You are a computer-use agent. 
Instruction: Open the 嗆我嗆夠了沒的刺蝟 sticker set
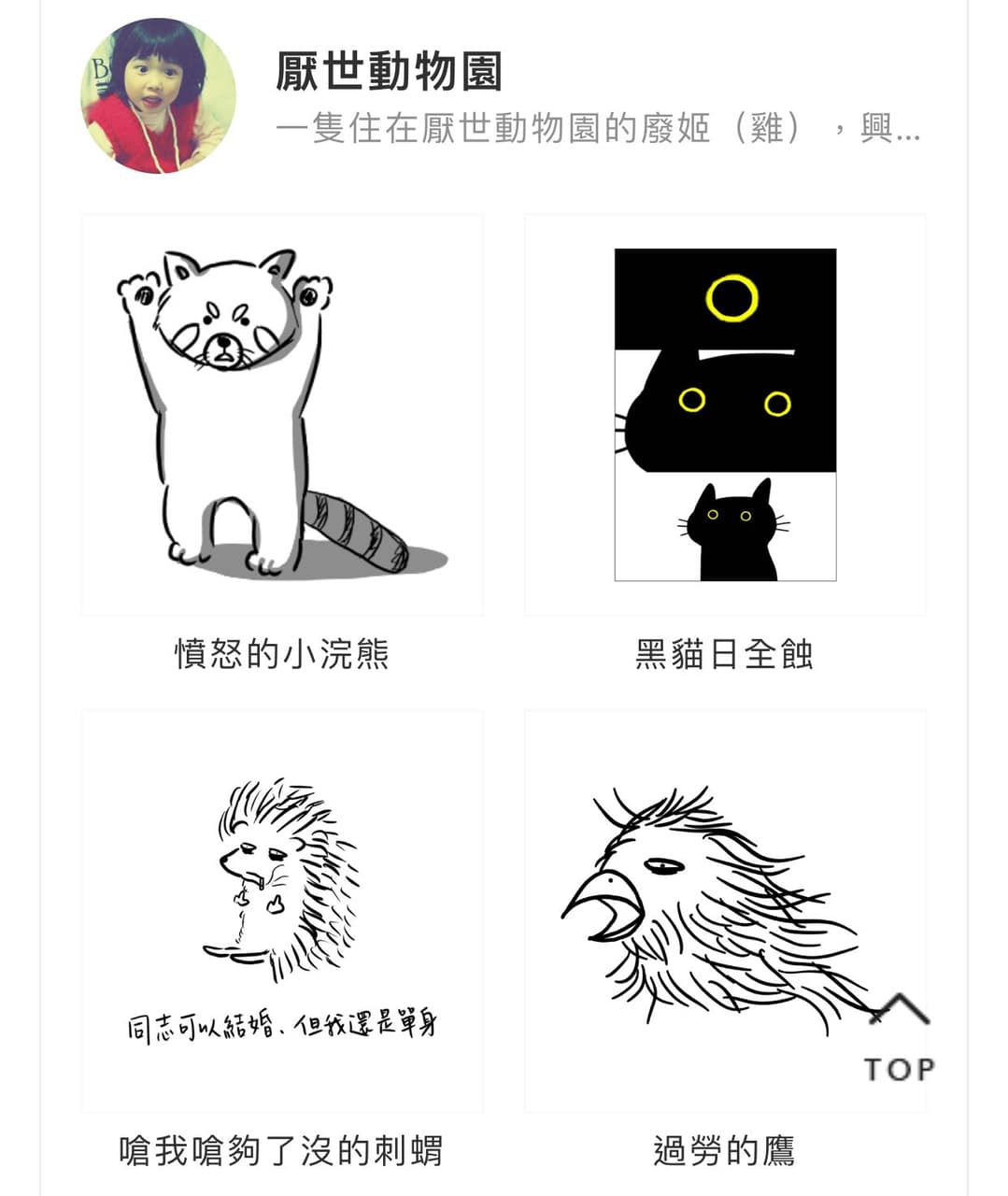click(x=282, y=911)
